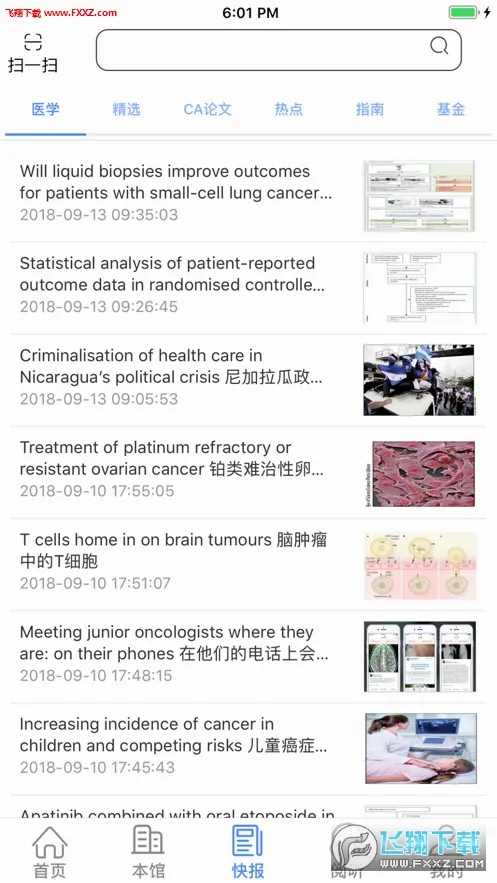Open the liquid biopsies lung cancer article
497x883 pixels.
click(248, 196)
